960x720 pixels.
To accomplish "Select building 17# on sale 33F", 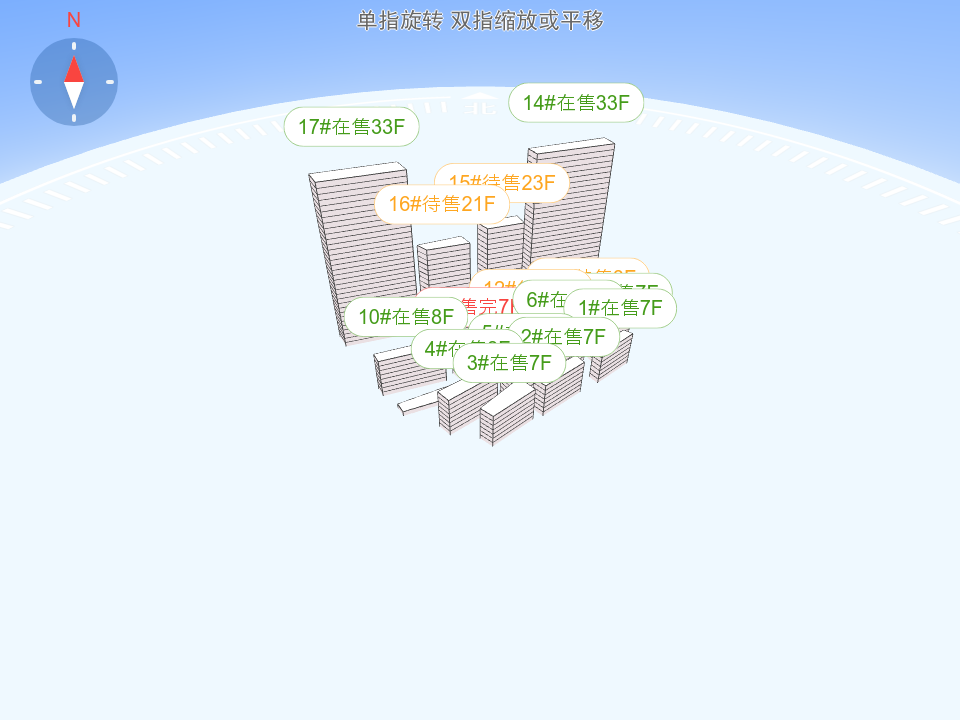I will click(351, 127).
